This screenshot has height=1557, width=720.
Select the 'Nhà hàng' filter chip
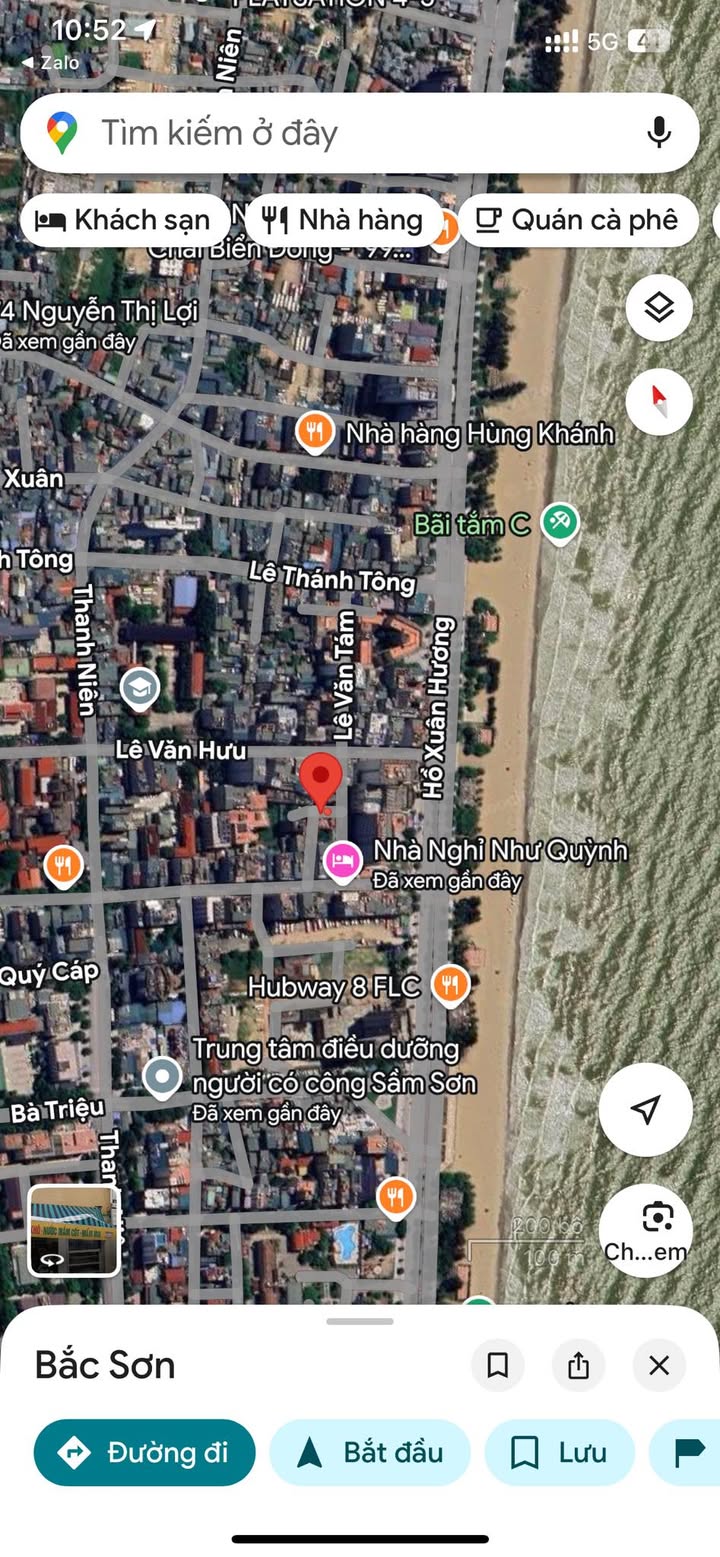[x=343, y=220]
